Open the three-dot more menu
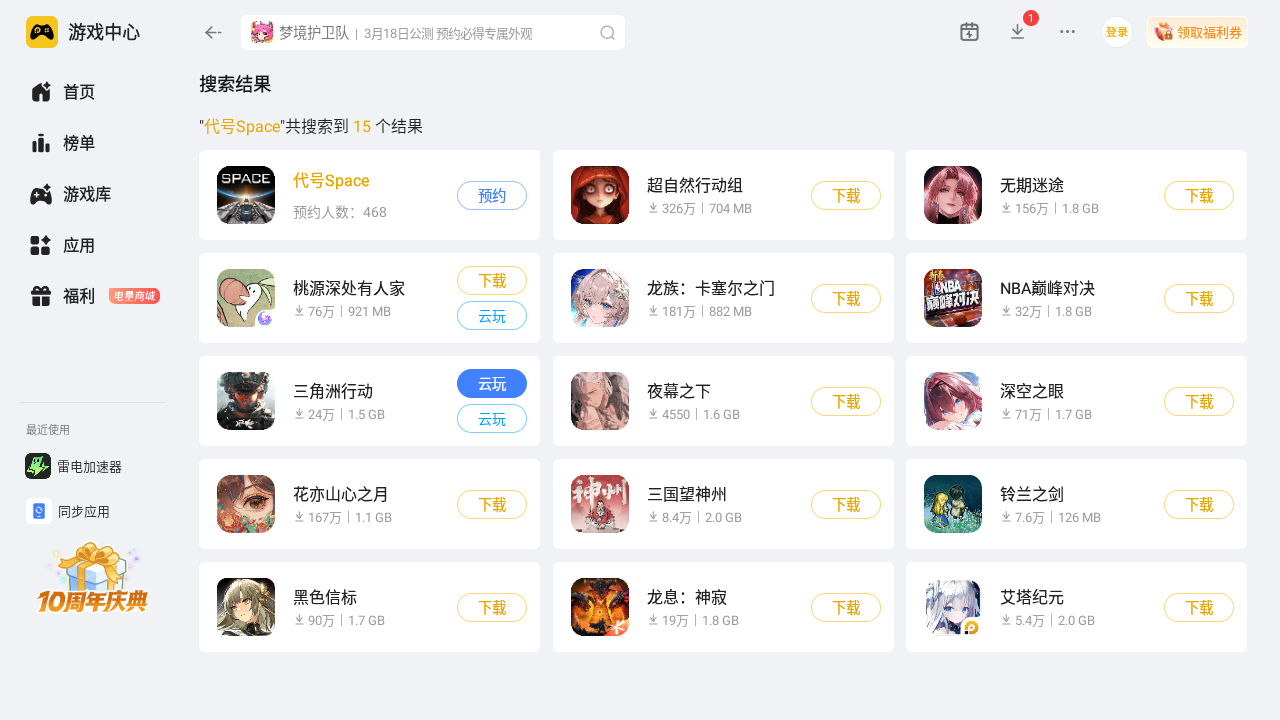 tap(1067, 32)
